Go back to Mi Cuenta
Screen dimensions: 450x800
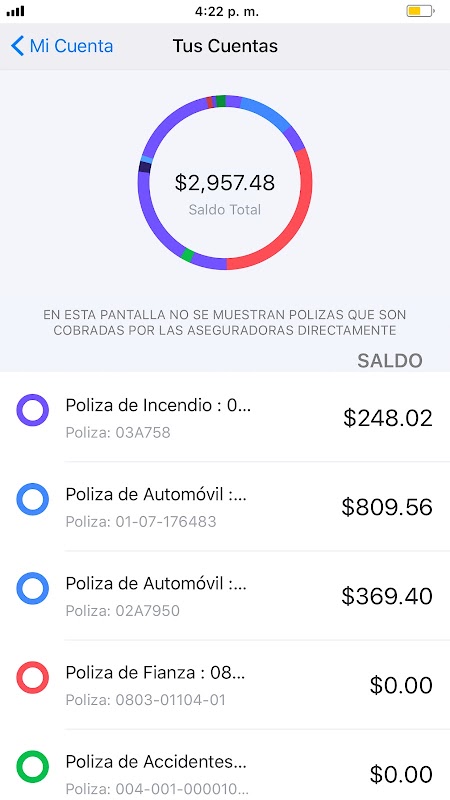point(62,46)
